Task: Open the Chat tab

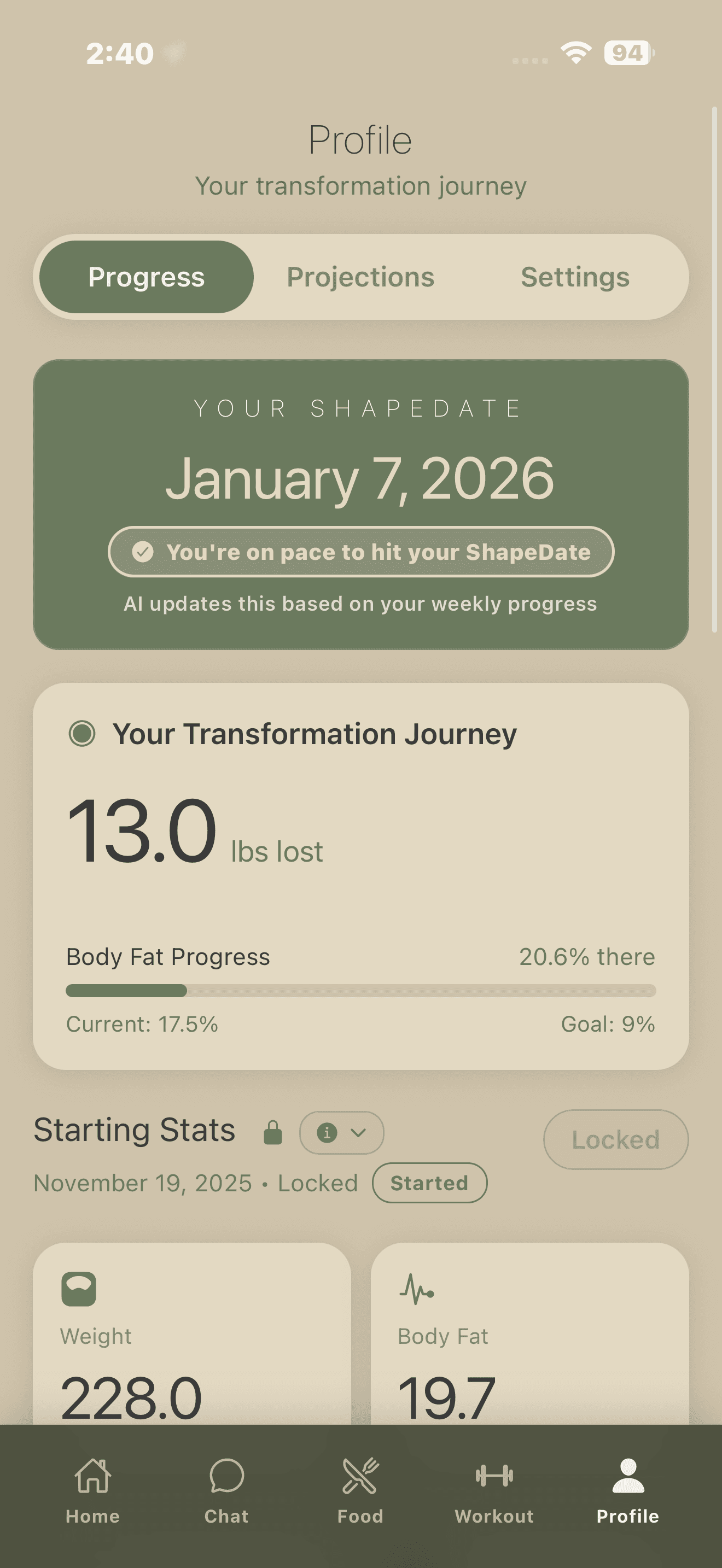Action: click(226, 1490)
